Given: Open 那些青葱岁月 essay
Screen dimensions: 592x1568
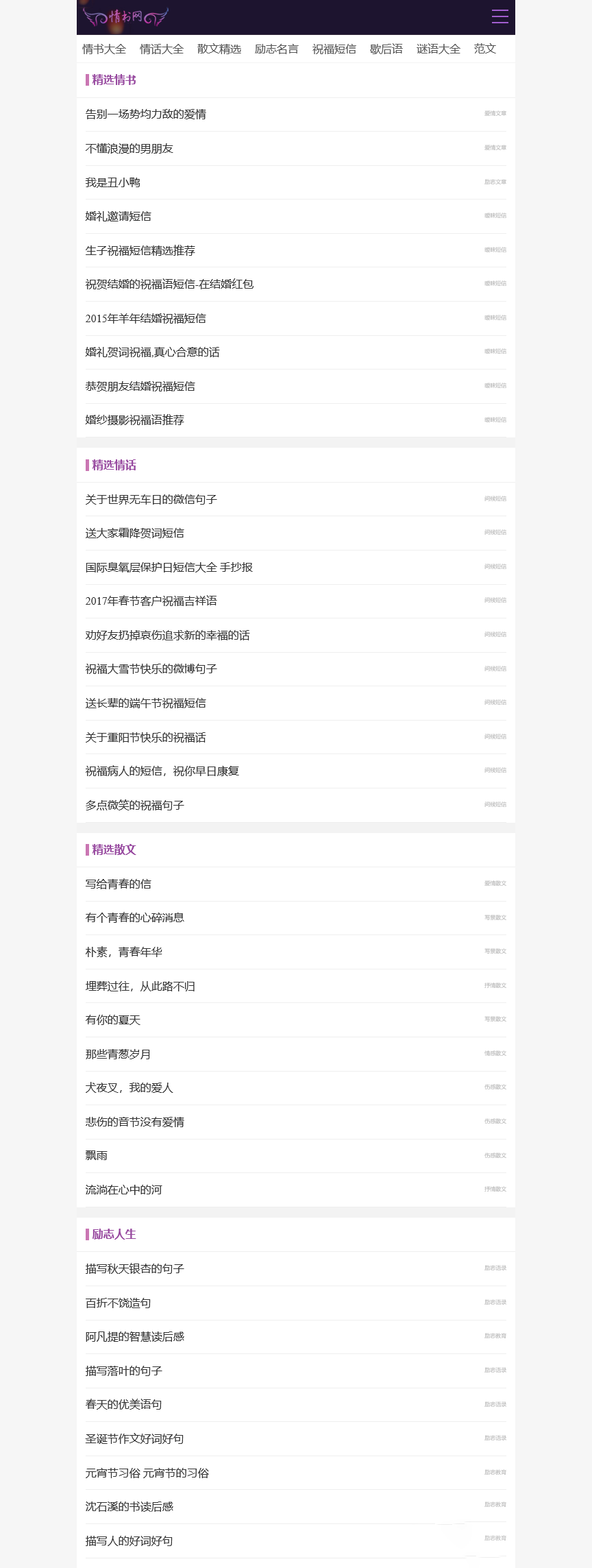Looking at the screenshot, I should [119, 1054].
